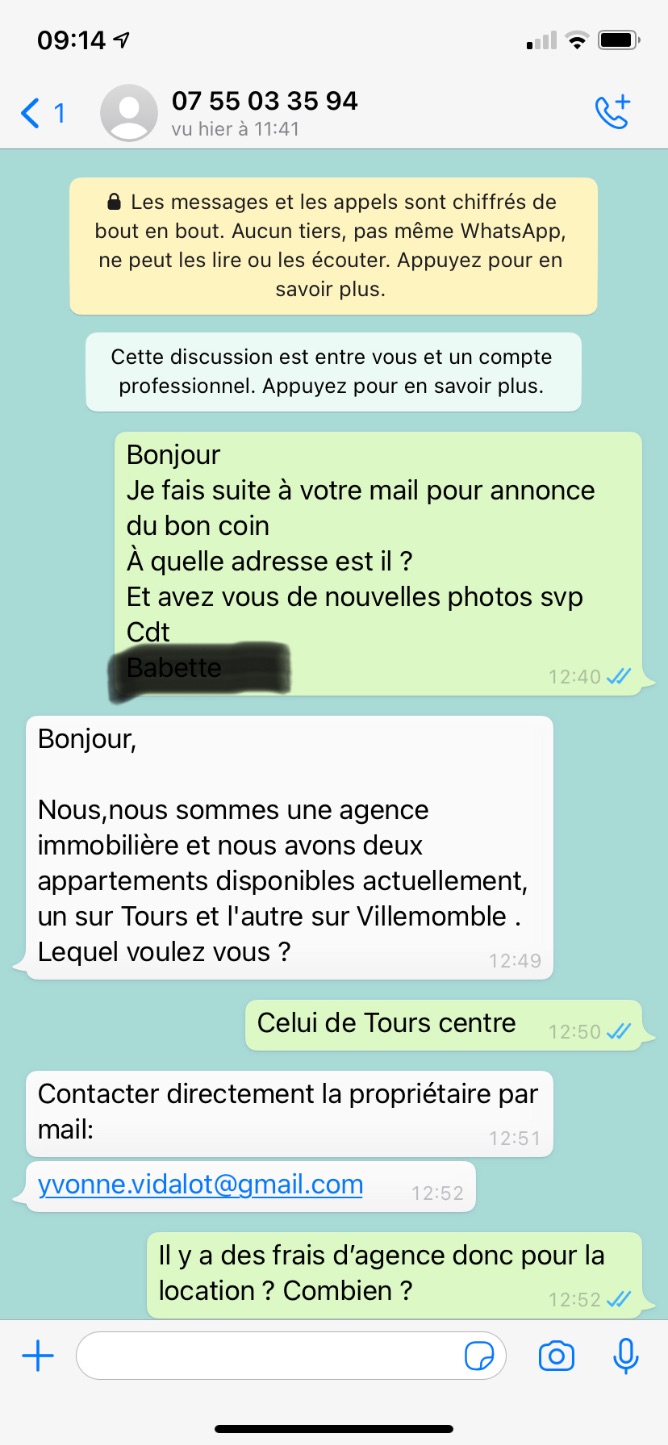Start a call with this contact
Screen dimensions: 668x1445
612,113
